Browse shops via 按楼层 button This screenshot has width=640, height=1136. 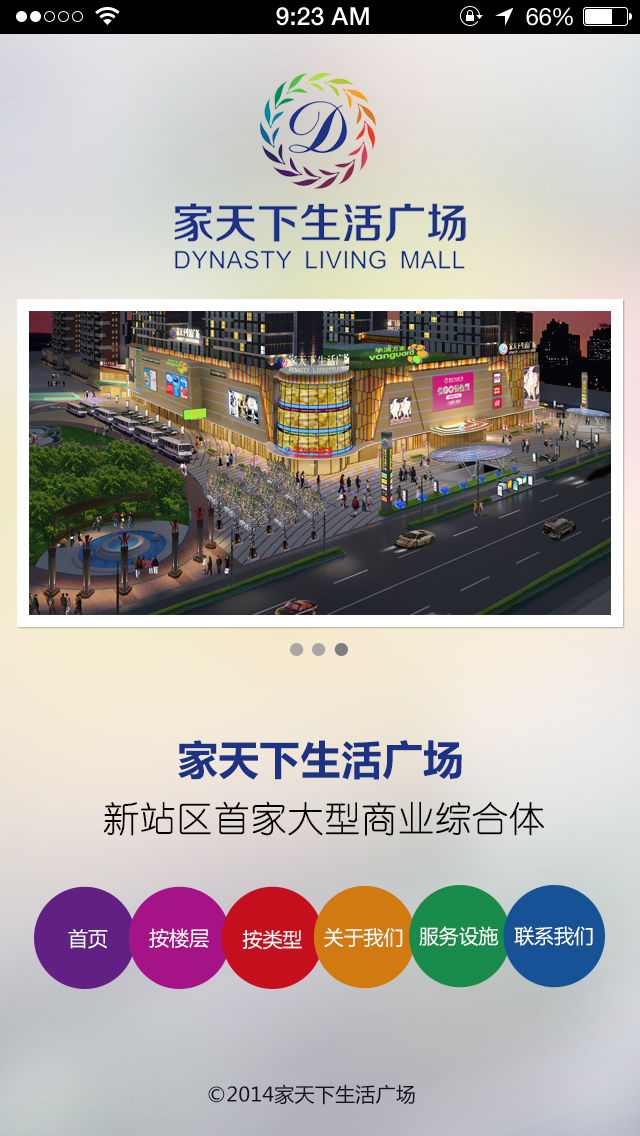[178, 938]
